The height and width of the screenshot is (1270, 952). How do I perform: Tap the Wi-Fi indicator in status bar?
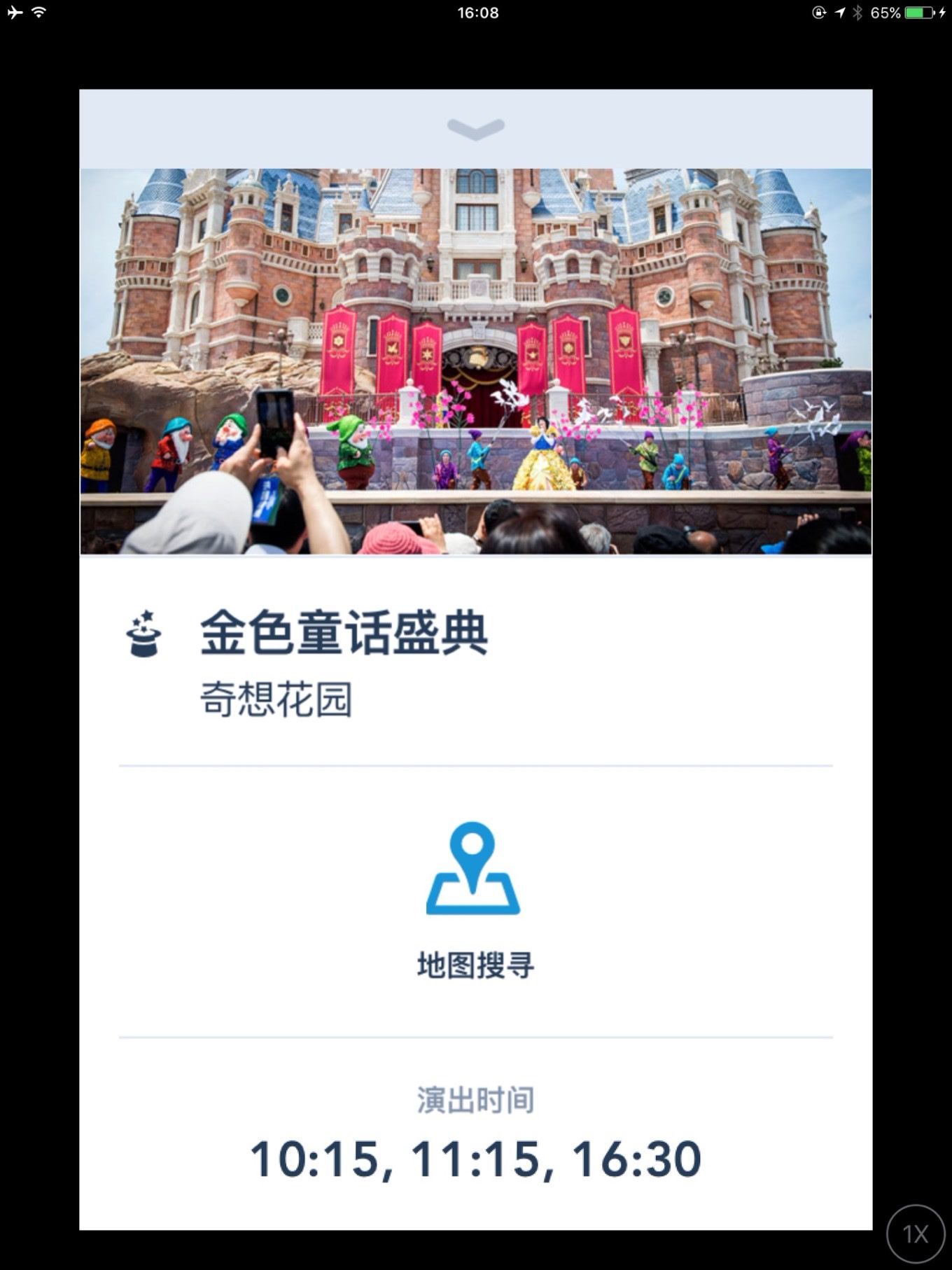[38, 11]
